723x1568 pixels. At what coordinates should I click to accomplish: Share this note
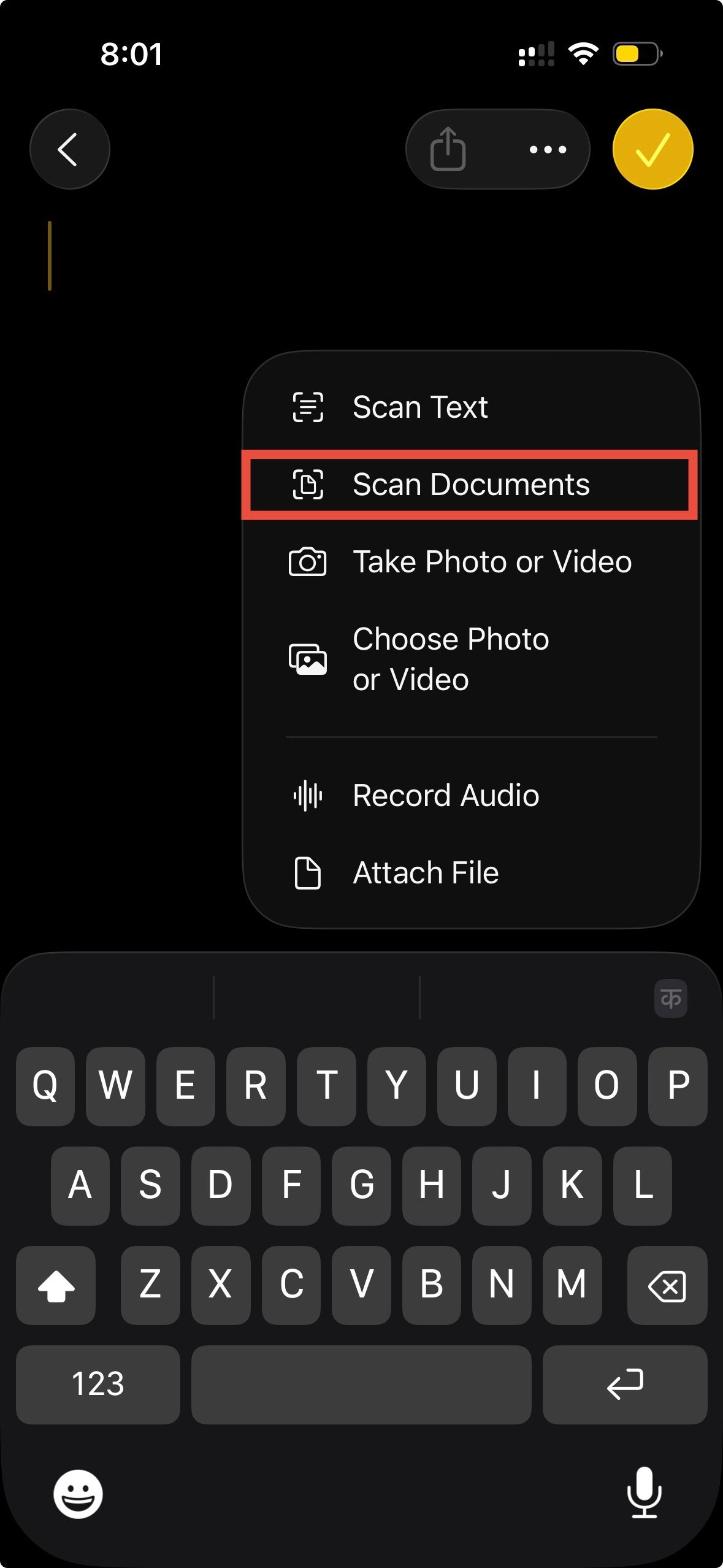point(448,149)
